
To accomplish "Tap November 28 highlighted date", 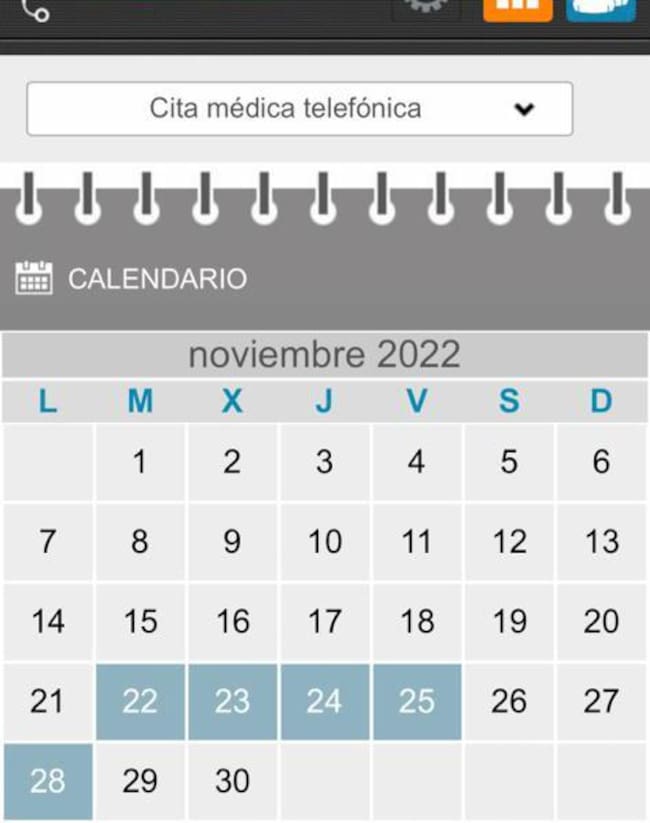I will tap(47, 781).
